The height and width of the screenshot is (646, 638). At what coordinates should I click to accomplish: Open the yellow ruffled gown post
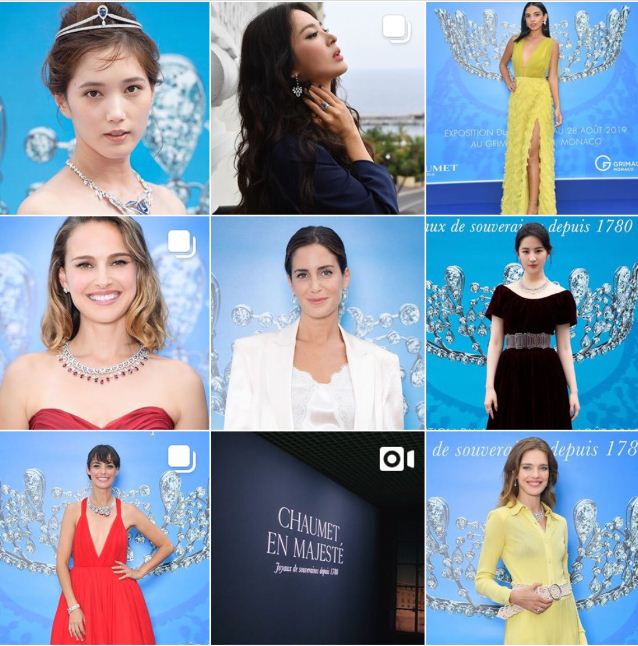pos(532,107)
